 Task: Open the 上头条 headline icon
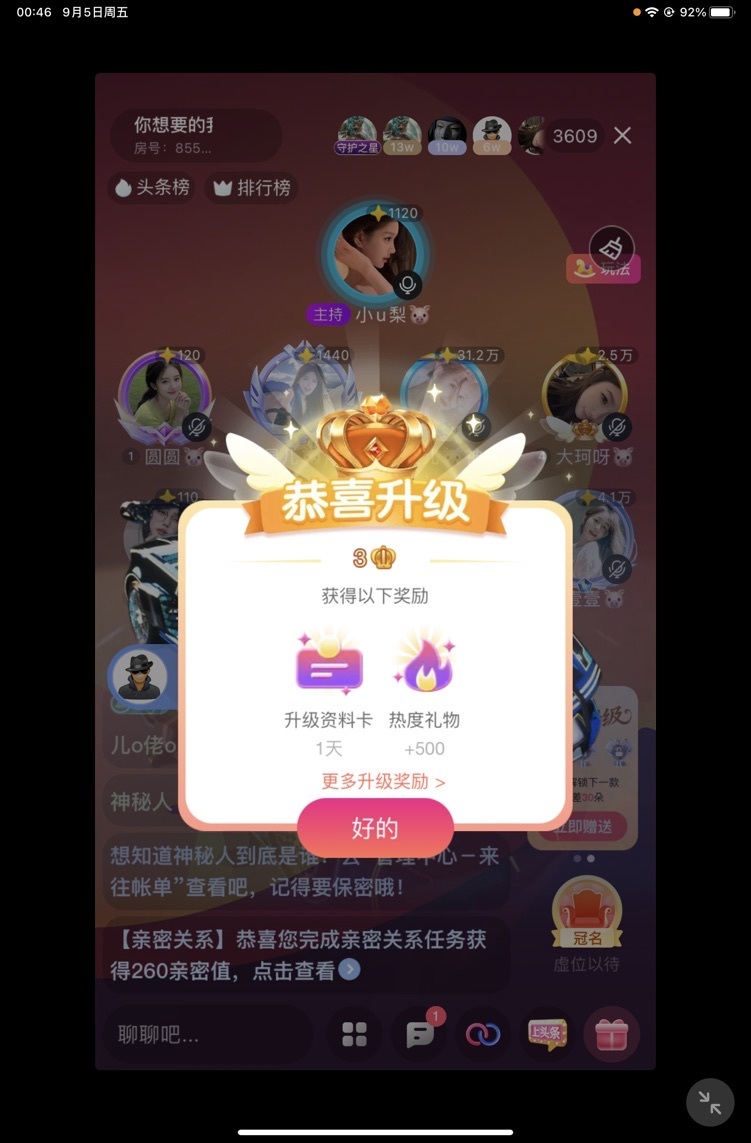tap(547, 1035)
